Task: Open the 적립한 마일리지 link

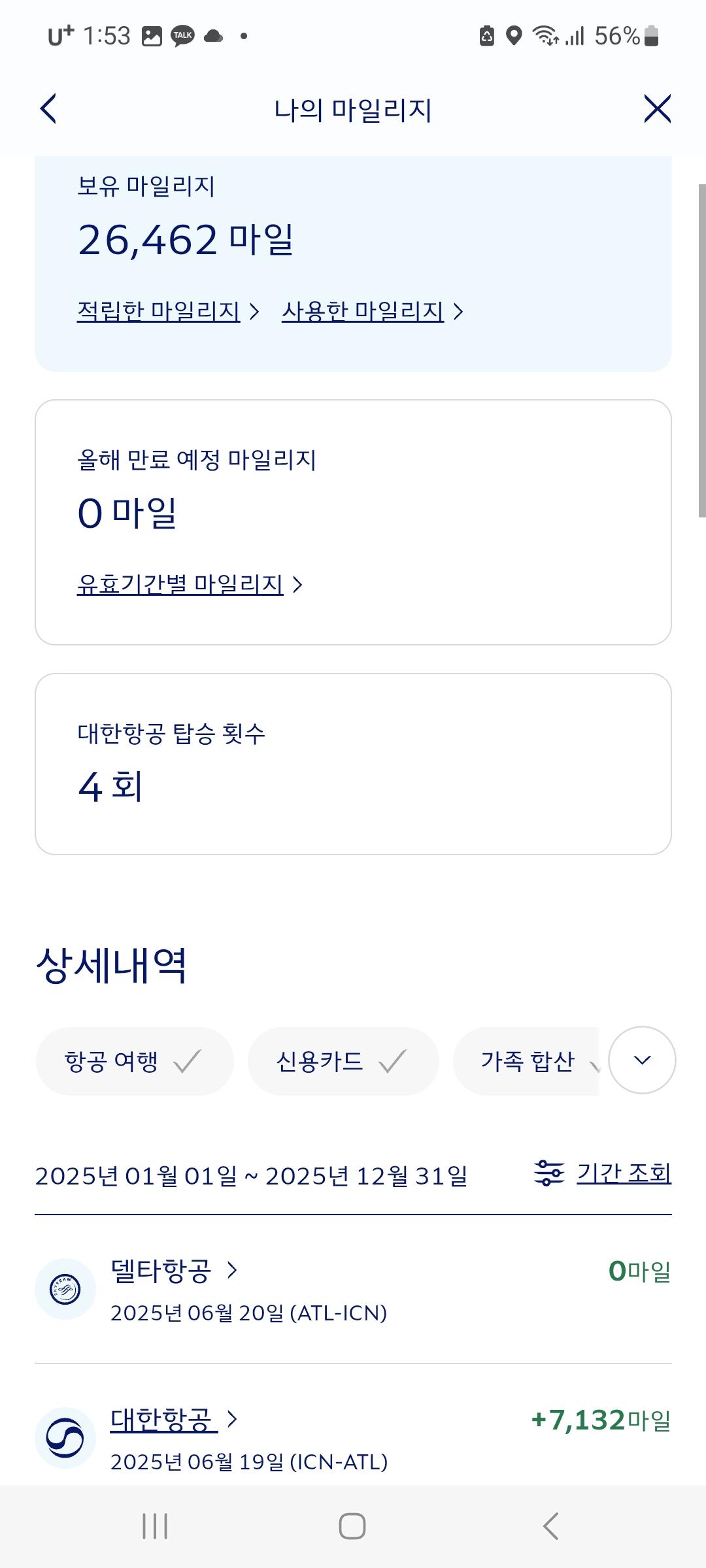Action: click(168, 312)
